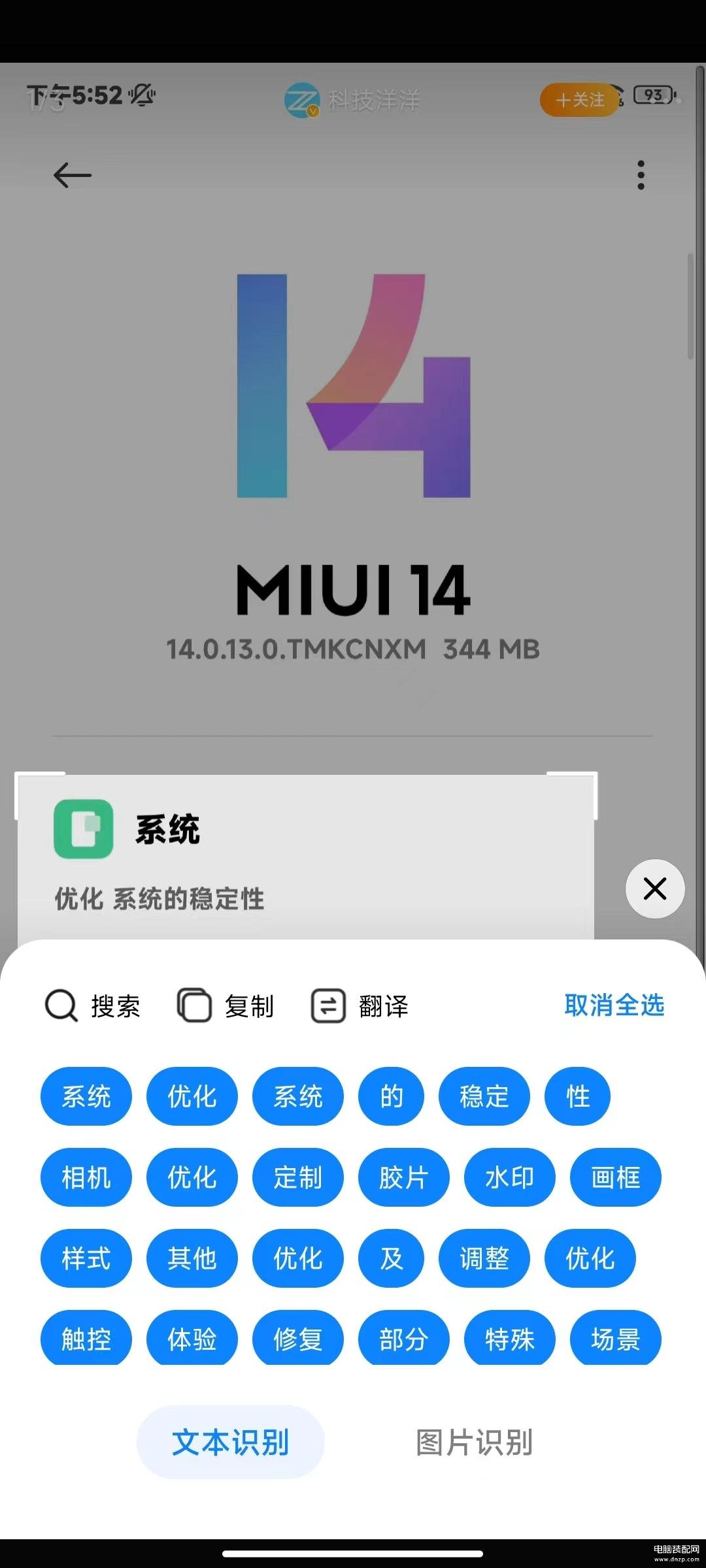Search the selected text with 搜索
This screenshot has width=706, height=1568.
tap(93, 1005)
